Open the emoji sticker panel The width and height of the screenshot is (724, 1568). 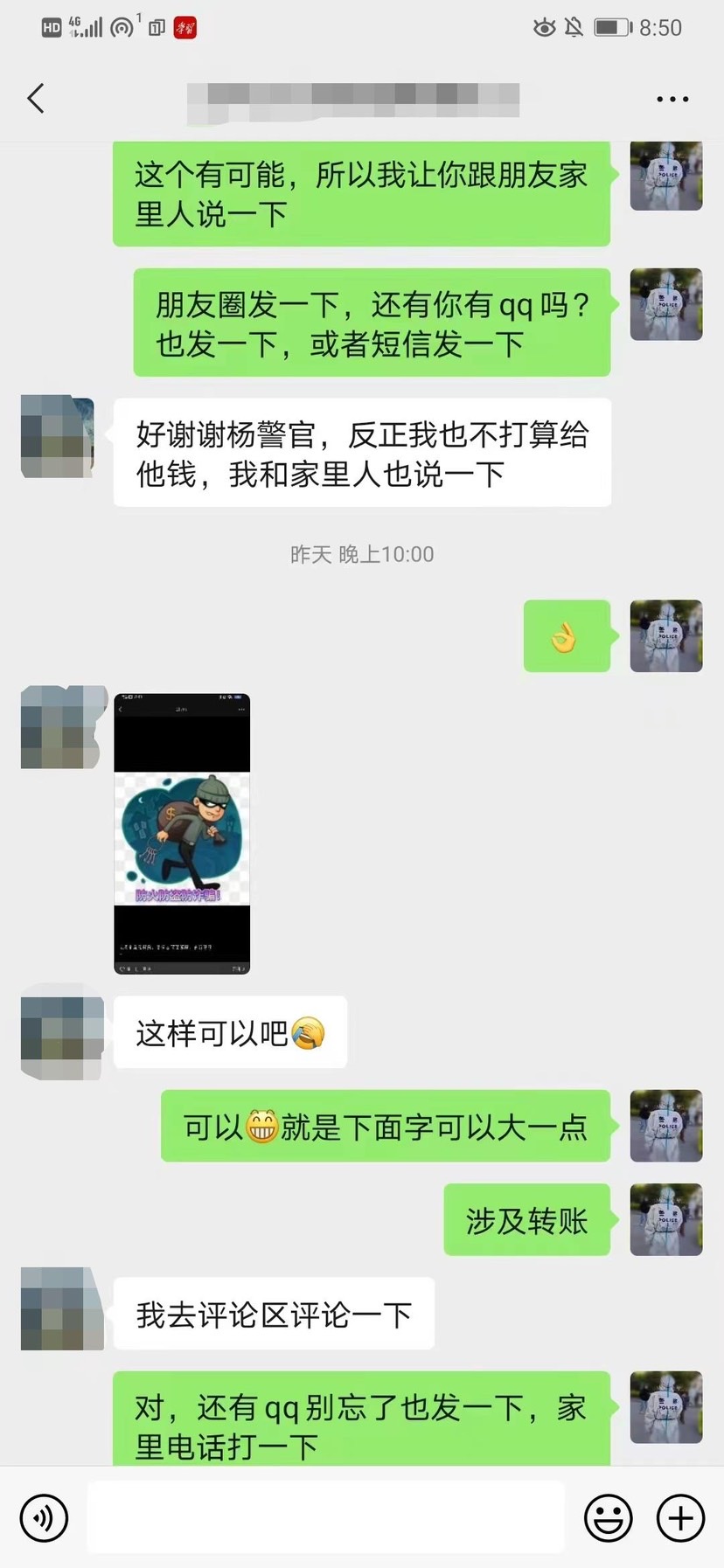click(608, 1518)
